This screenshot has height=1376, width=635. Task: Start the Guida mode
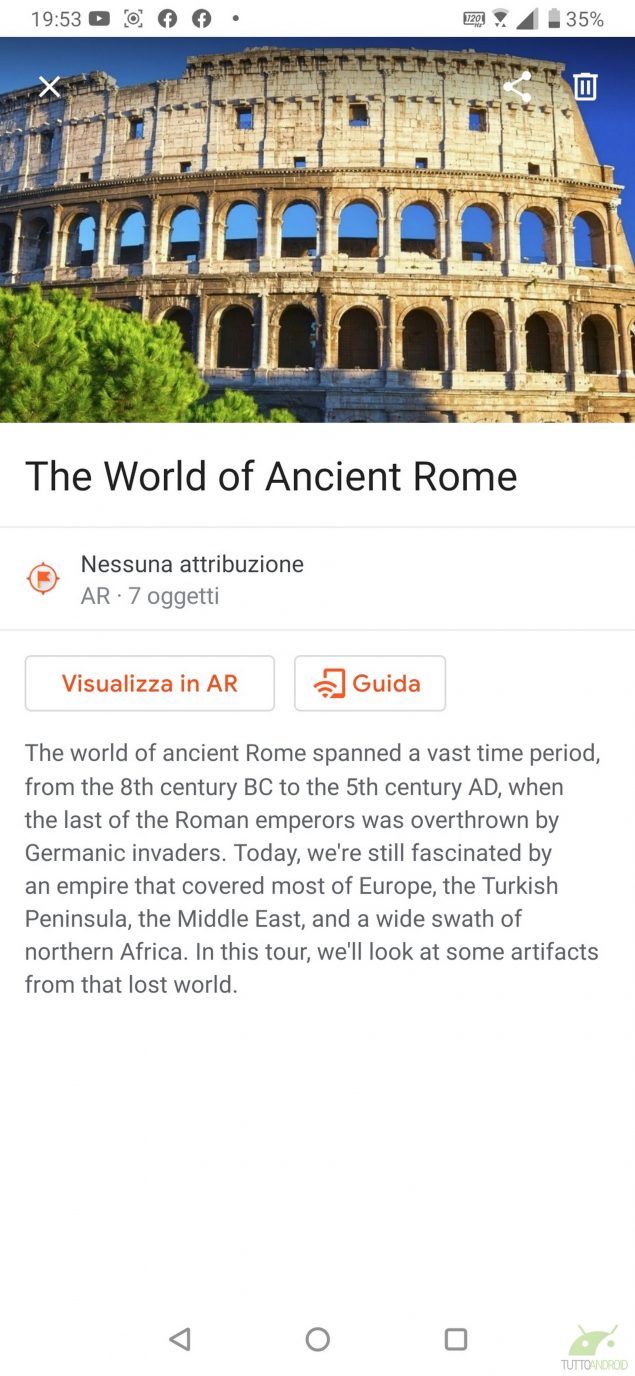[370, 684]
